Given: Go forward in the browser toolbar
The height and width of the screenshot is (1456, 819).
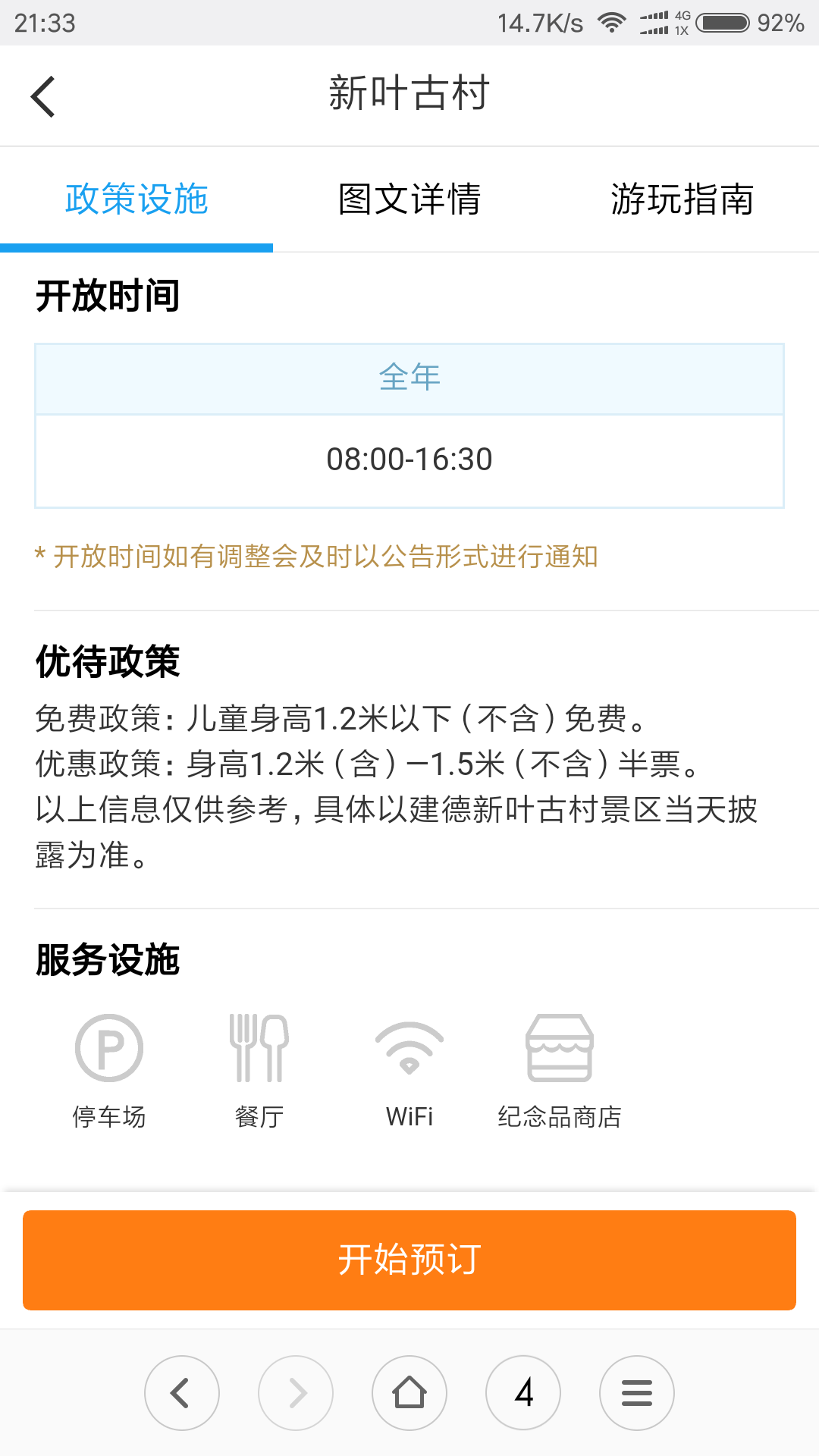Looking at the screenshot, I should [x=296, y=1392].
